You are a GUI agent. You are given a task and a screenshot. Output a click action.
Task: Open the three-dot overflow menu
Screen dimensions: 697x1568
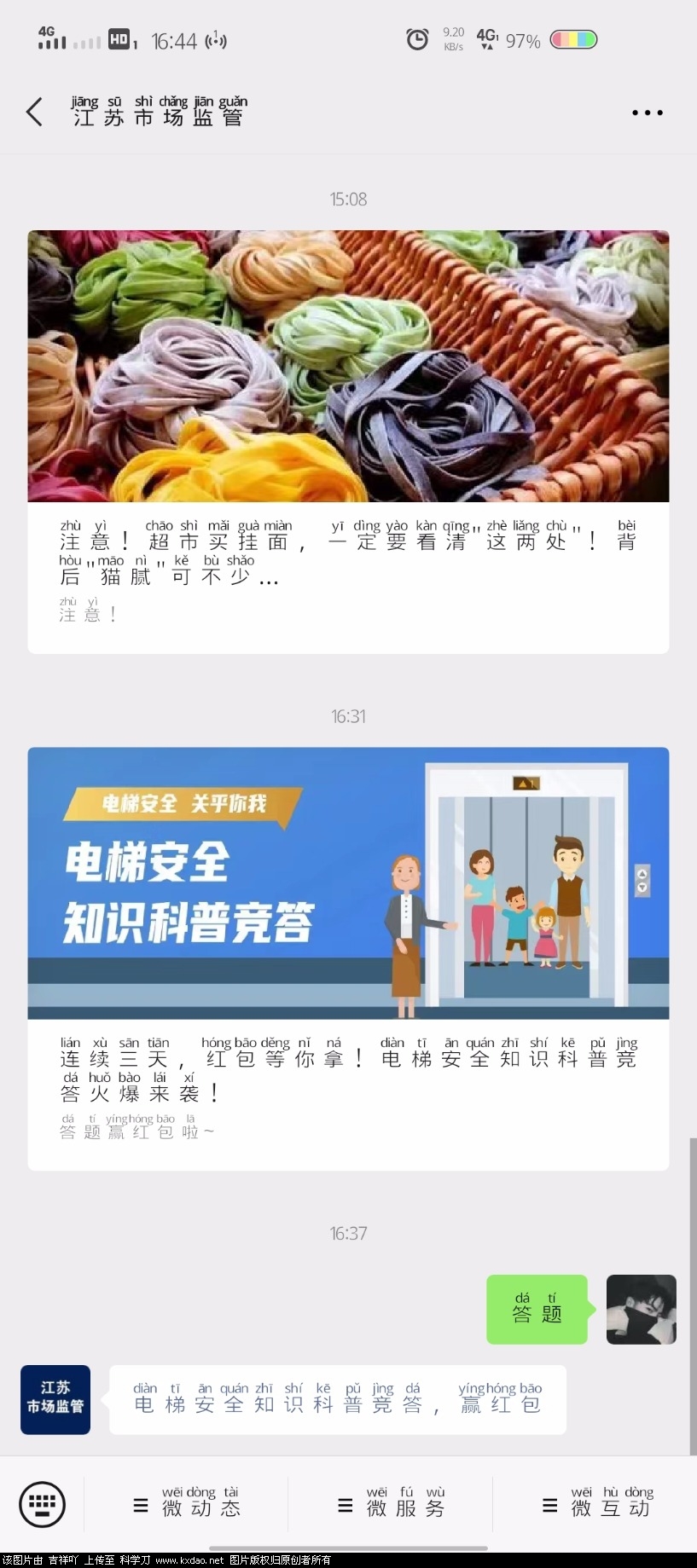(647, 113)
